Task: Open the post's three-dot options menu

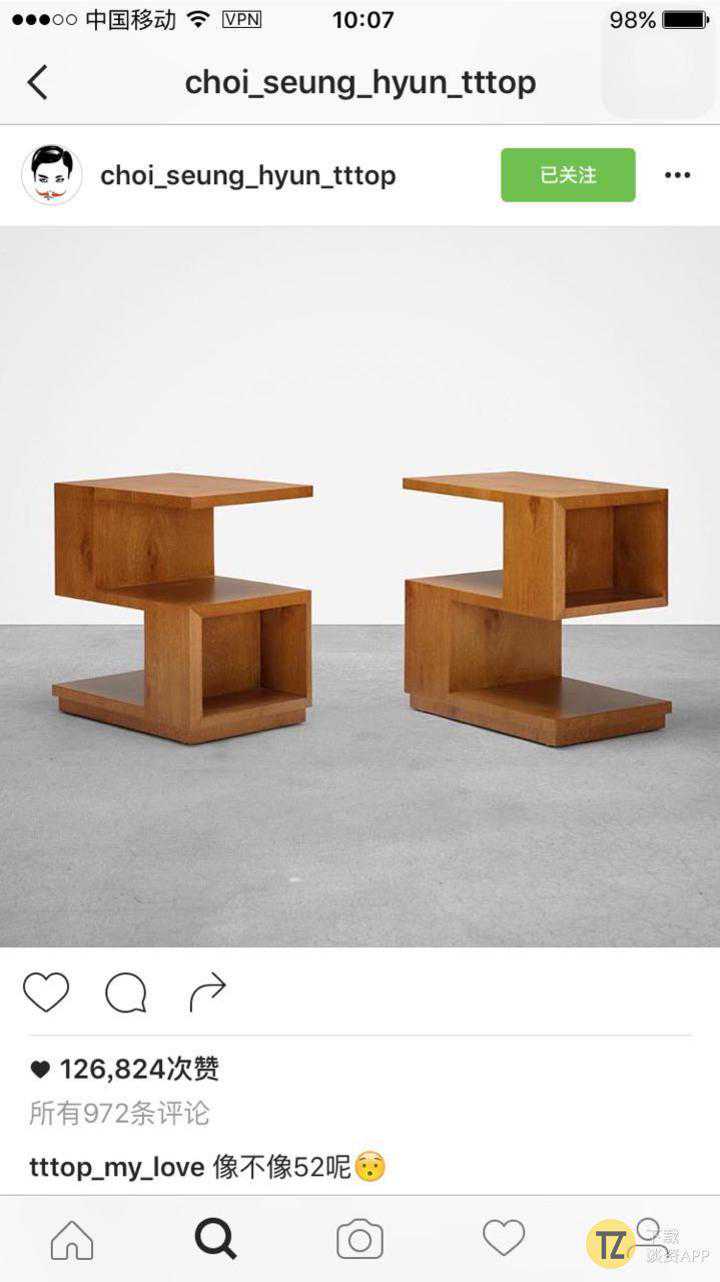Action: 677,175
